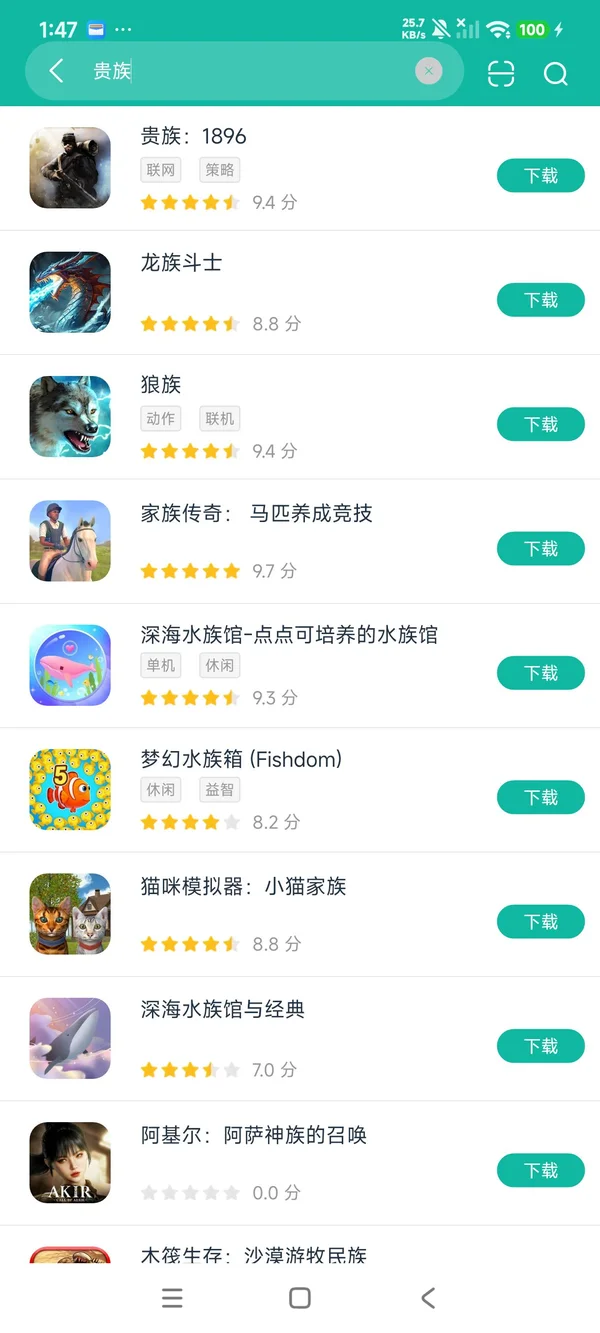This screenshot has width=600, height=1333.
Task: Edit the 贵族 search field
Action: tap(250, 71)
